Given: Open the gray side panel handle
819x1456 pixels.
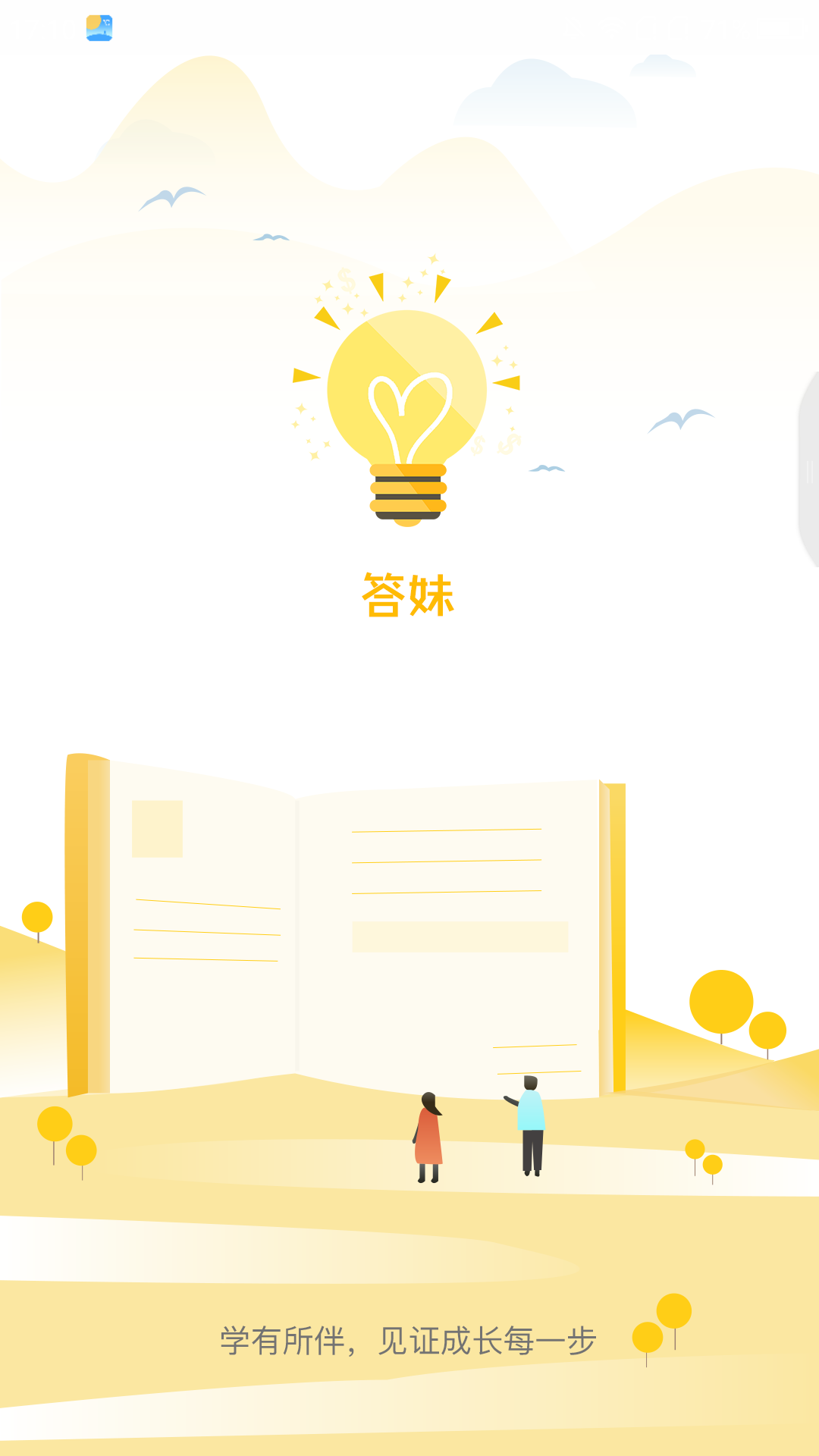Looking at the screenshot, I should 809,470.
